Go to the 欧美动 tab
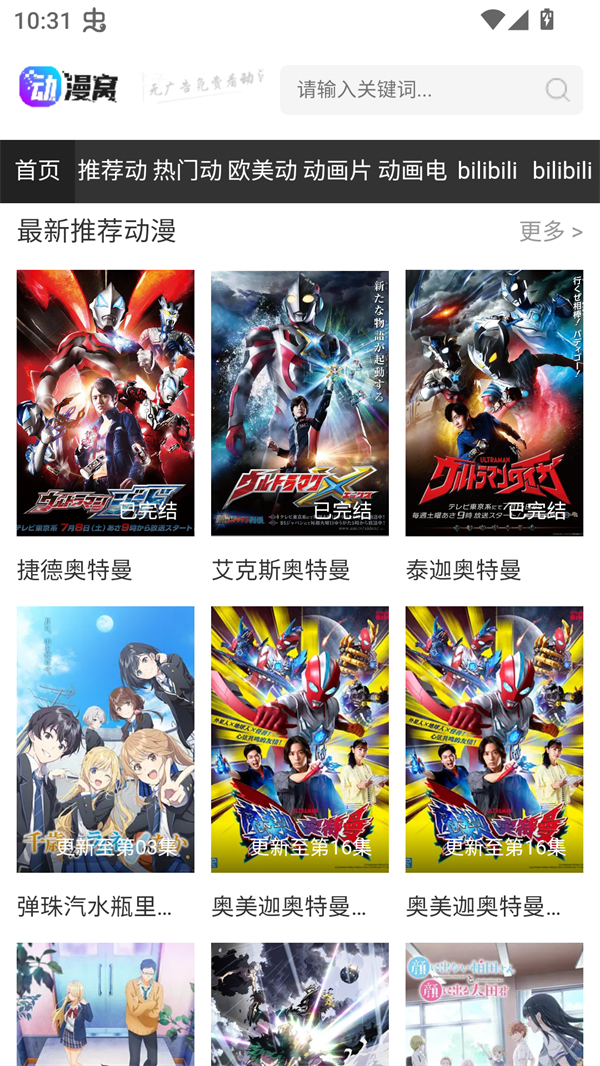This screenshot has height=1066, width=600. point(262,171)
